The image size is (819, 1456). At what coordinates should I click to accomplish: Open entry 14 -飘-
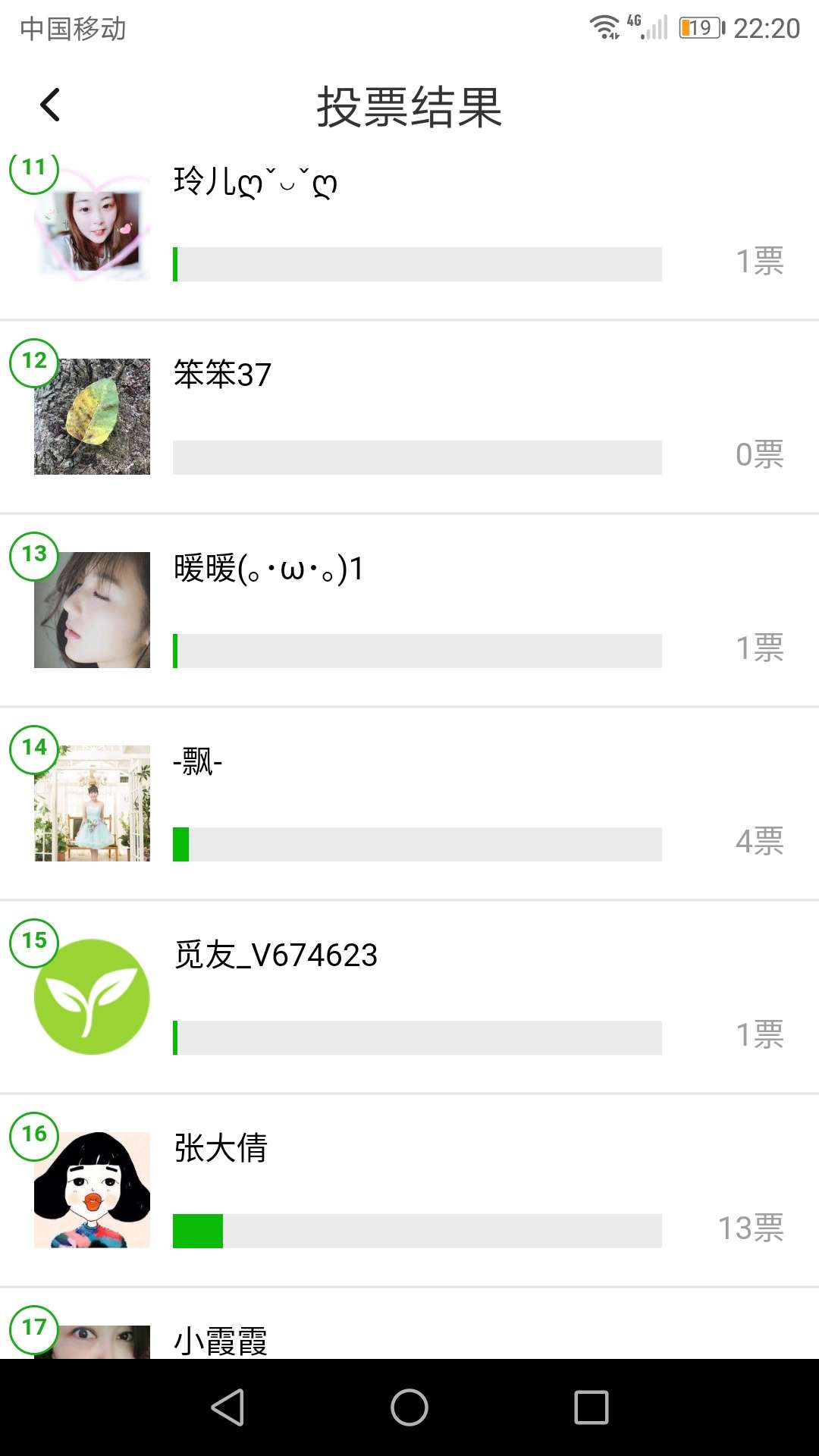click(409, 804)
